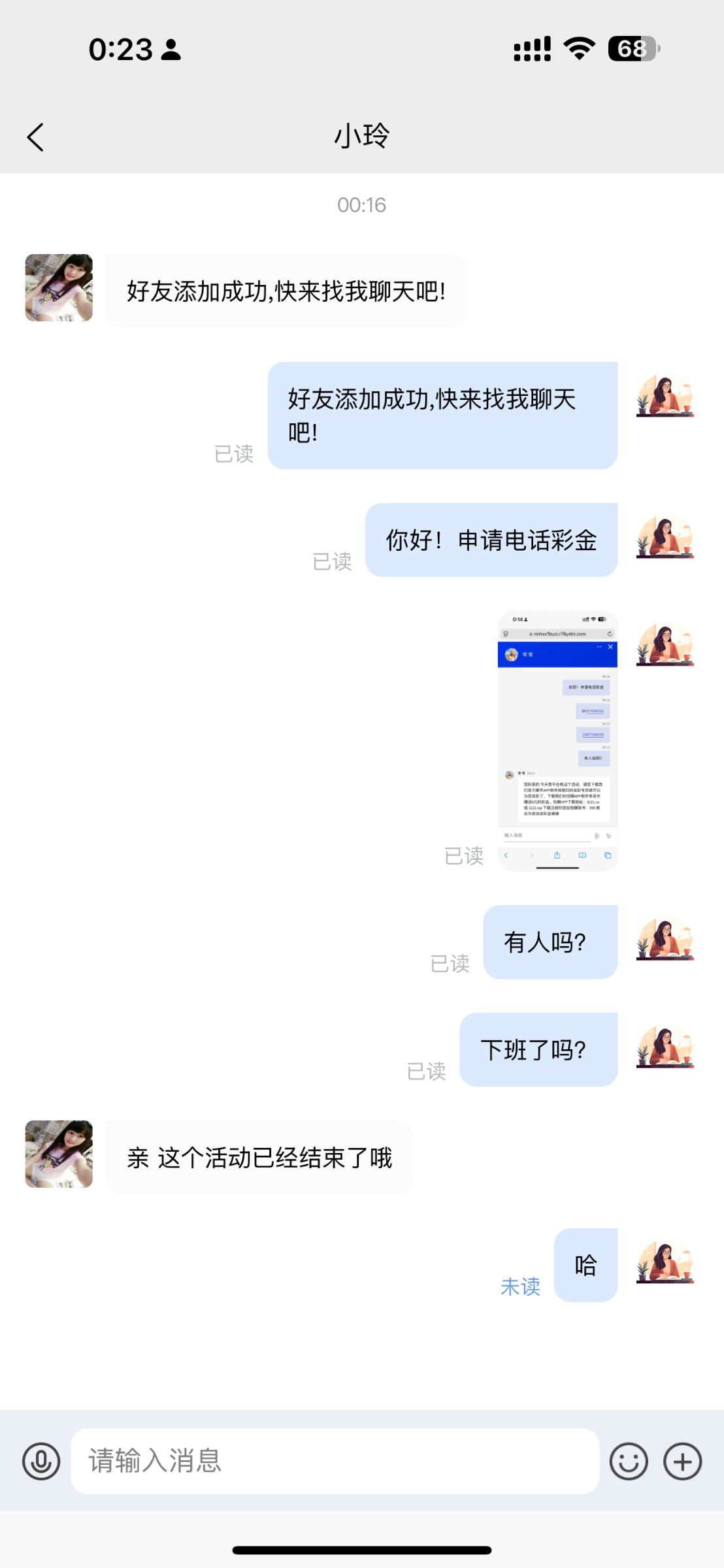Image resolution: width=724 pixels, height=1568 pixels.
Task: Focus the 请输入消息 message field
Action: click(335, 1462)
